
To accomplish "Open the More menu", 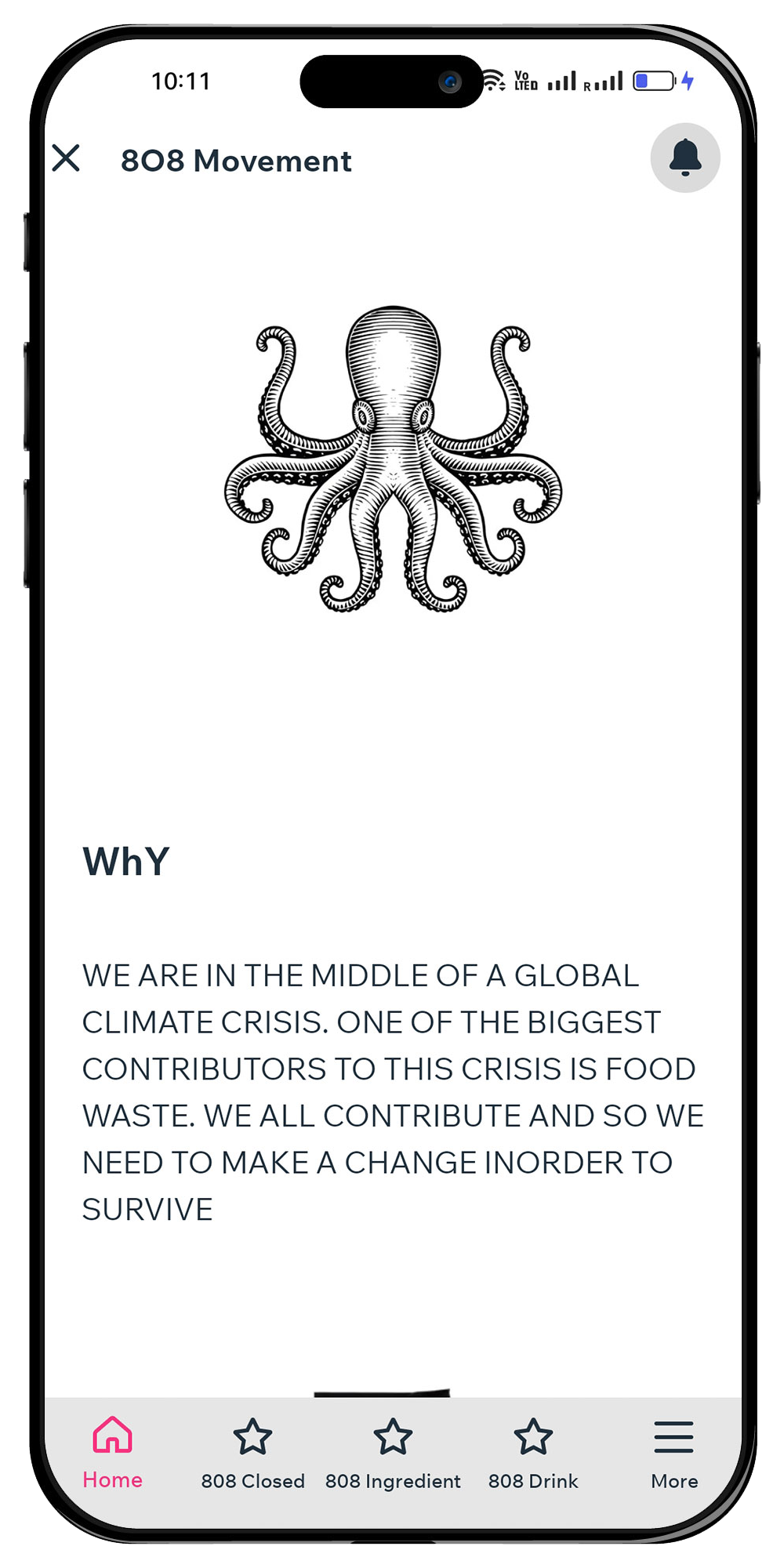I will coord(673,1453).
